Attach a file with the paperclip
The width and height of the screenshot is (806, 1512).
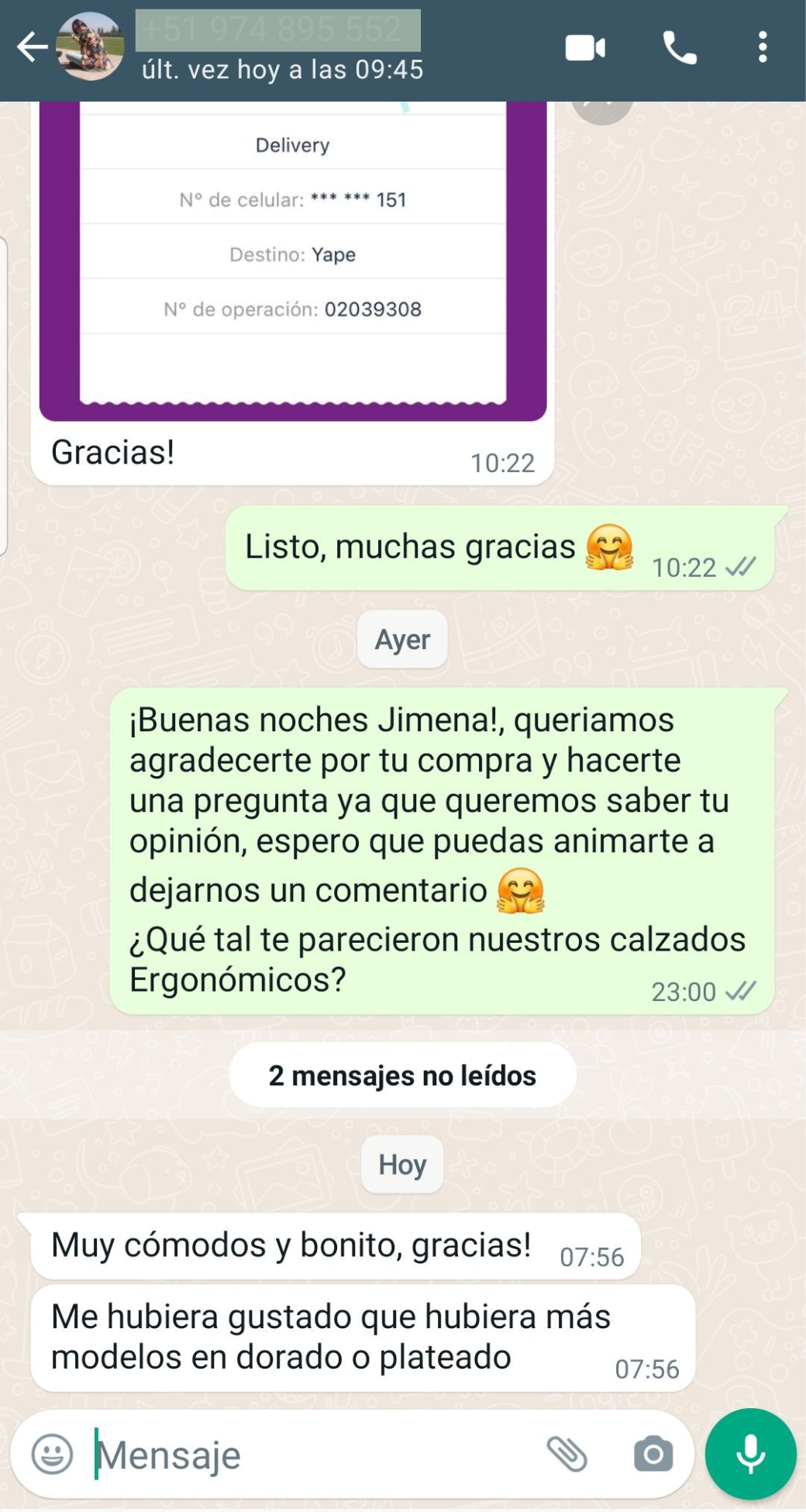[567, 1454]
